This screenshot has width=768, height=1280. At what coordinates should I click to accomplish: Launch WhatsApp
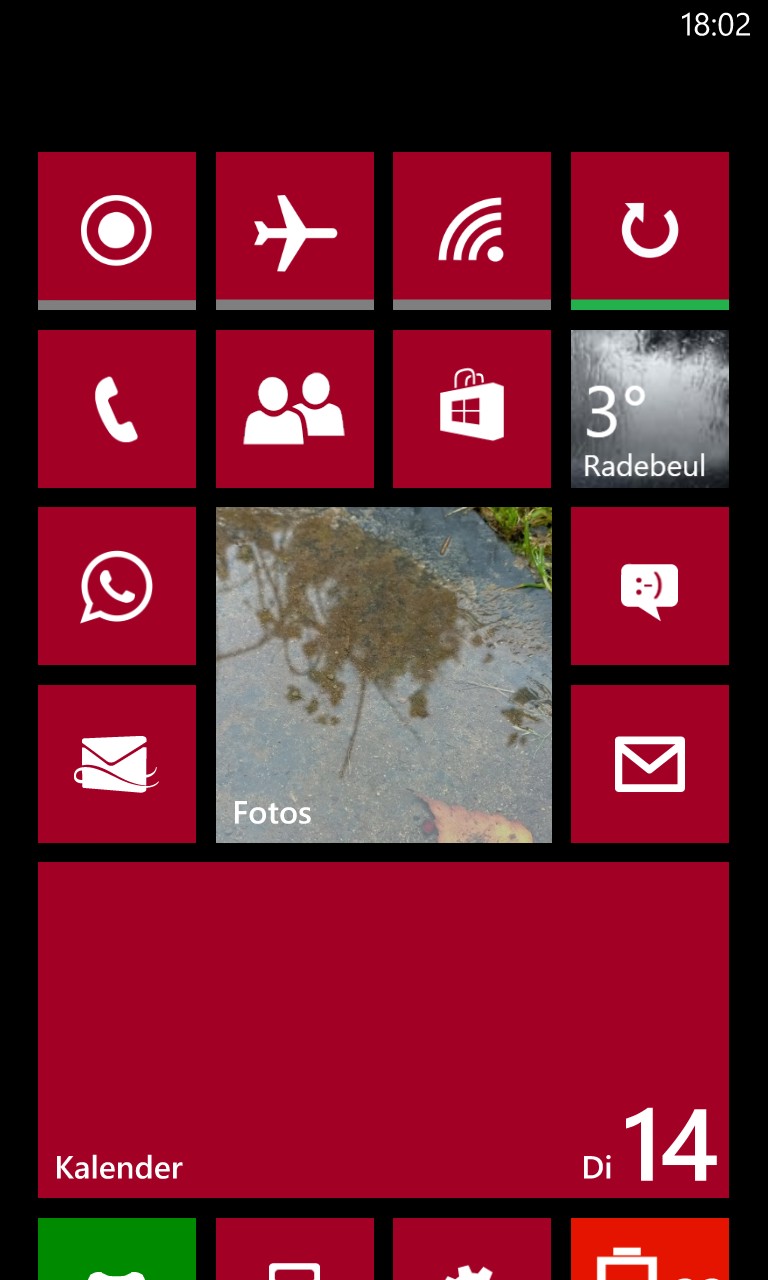[117, 586]
